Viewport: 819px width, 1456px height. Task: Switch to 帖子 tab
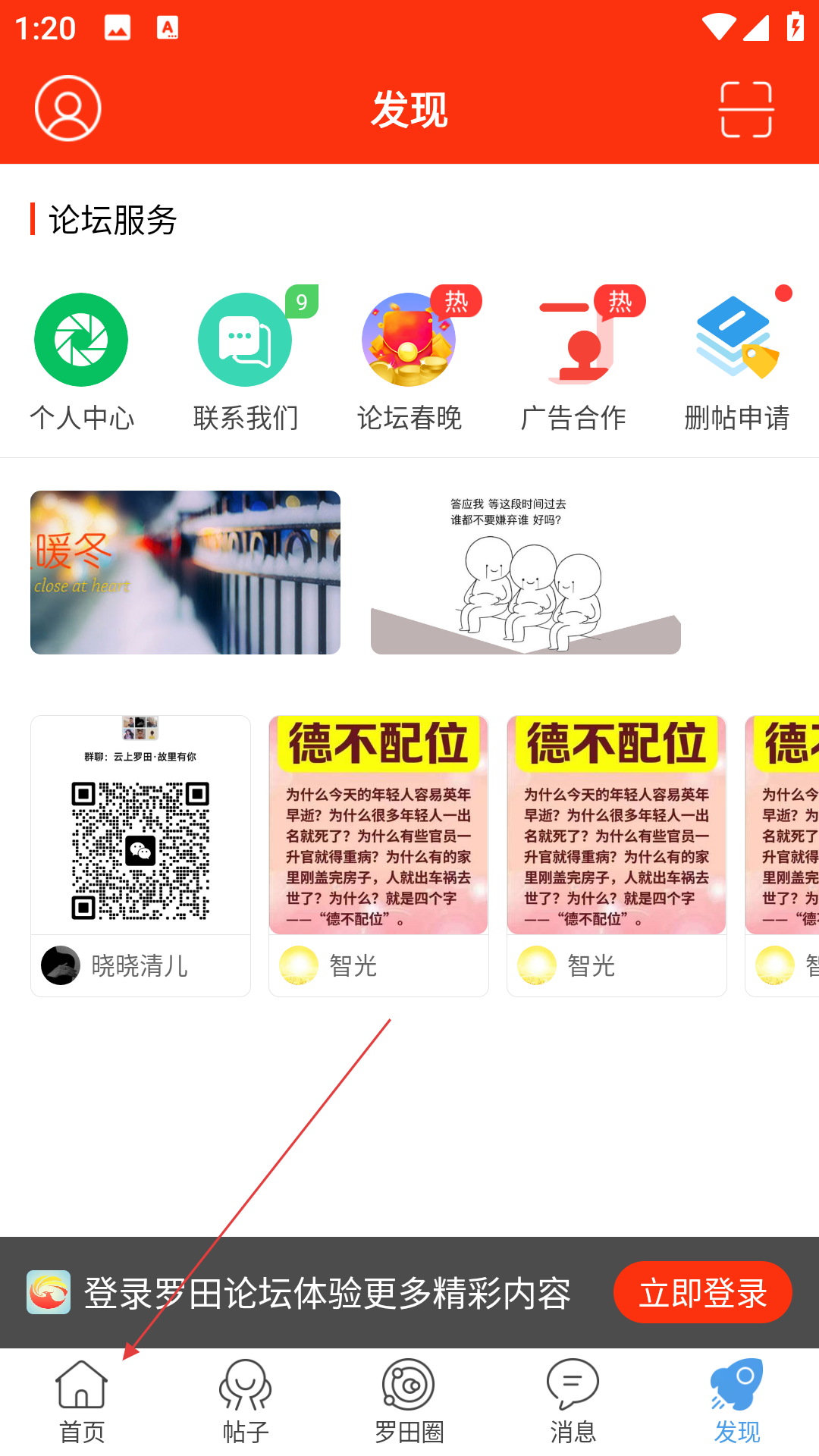[x=246, y=1402]
